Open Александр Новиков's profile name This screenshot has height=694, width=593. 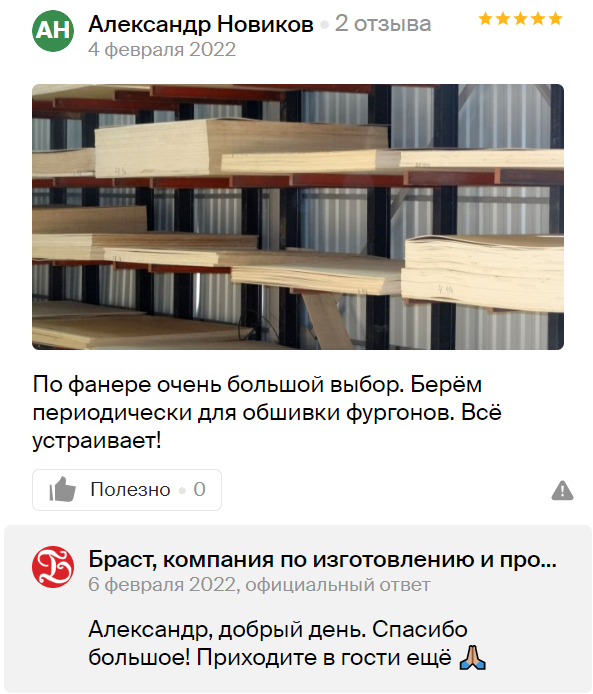(x=201, y=24)
